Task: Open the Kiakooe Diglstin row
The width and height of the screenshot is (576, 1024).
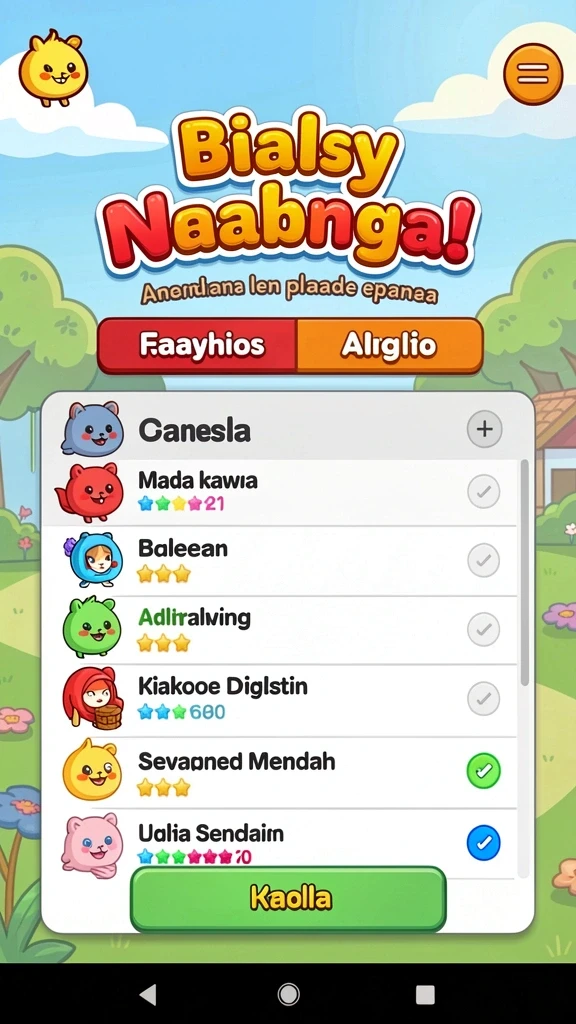Action: coord(281,699)
